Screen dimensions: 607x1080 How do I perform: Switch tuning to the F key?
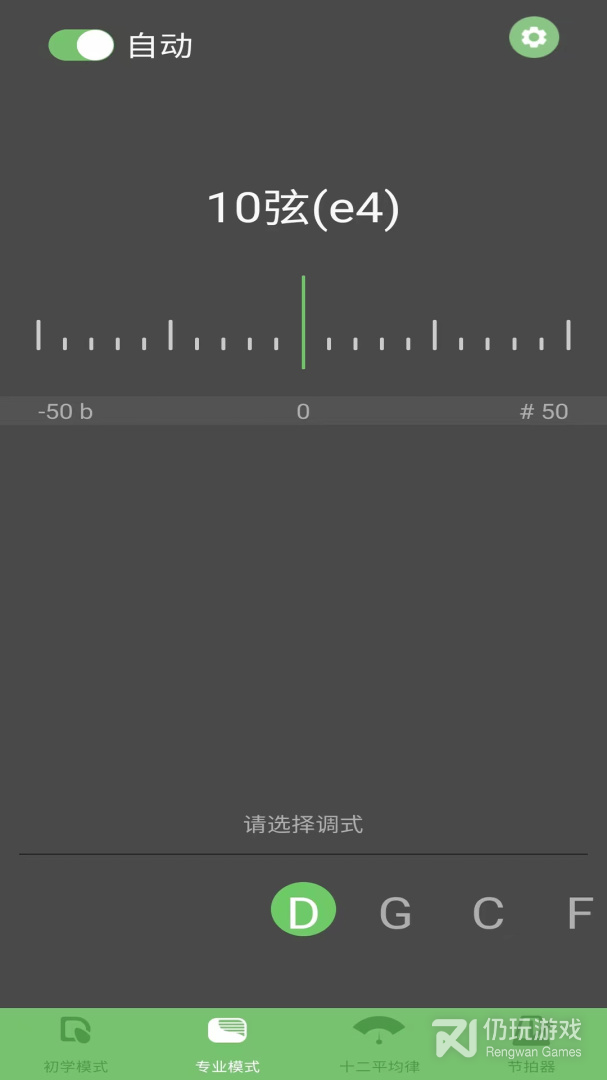[580, 913]
